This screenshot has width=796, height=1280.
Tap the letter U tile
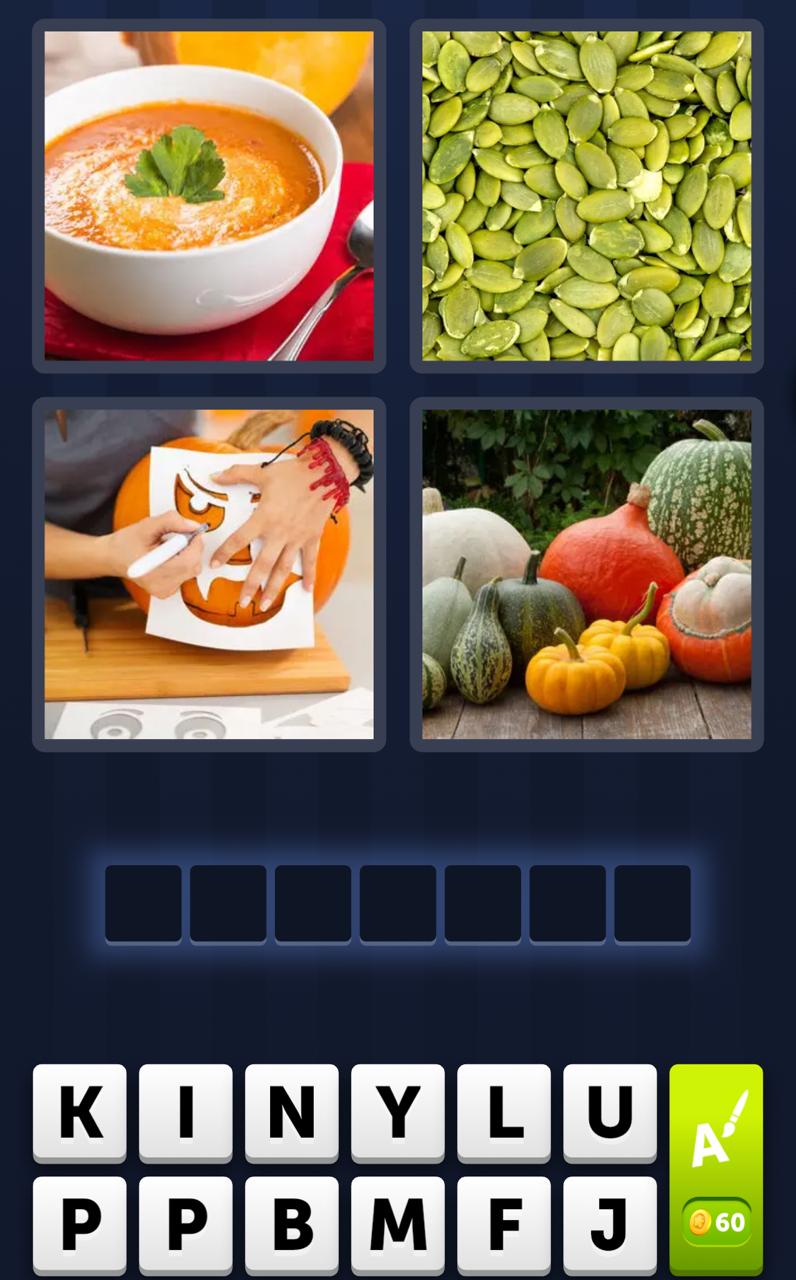pos(610,1112)
